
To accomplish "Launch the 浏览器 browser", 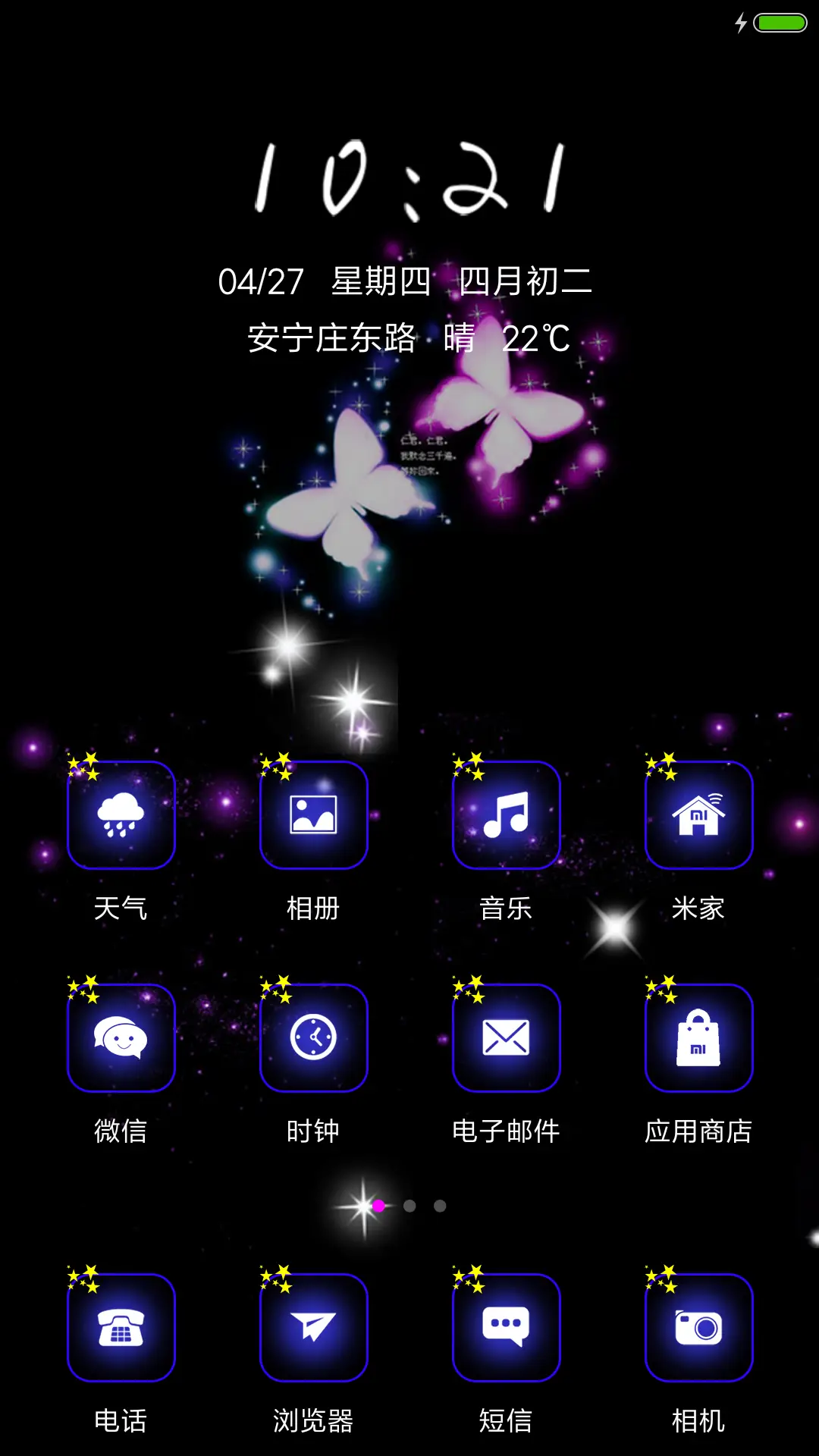I will [313, 1327].
